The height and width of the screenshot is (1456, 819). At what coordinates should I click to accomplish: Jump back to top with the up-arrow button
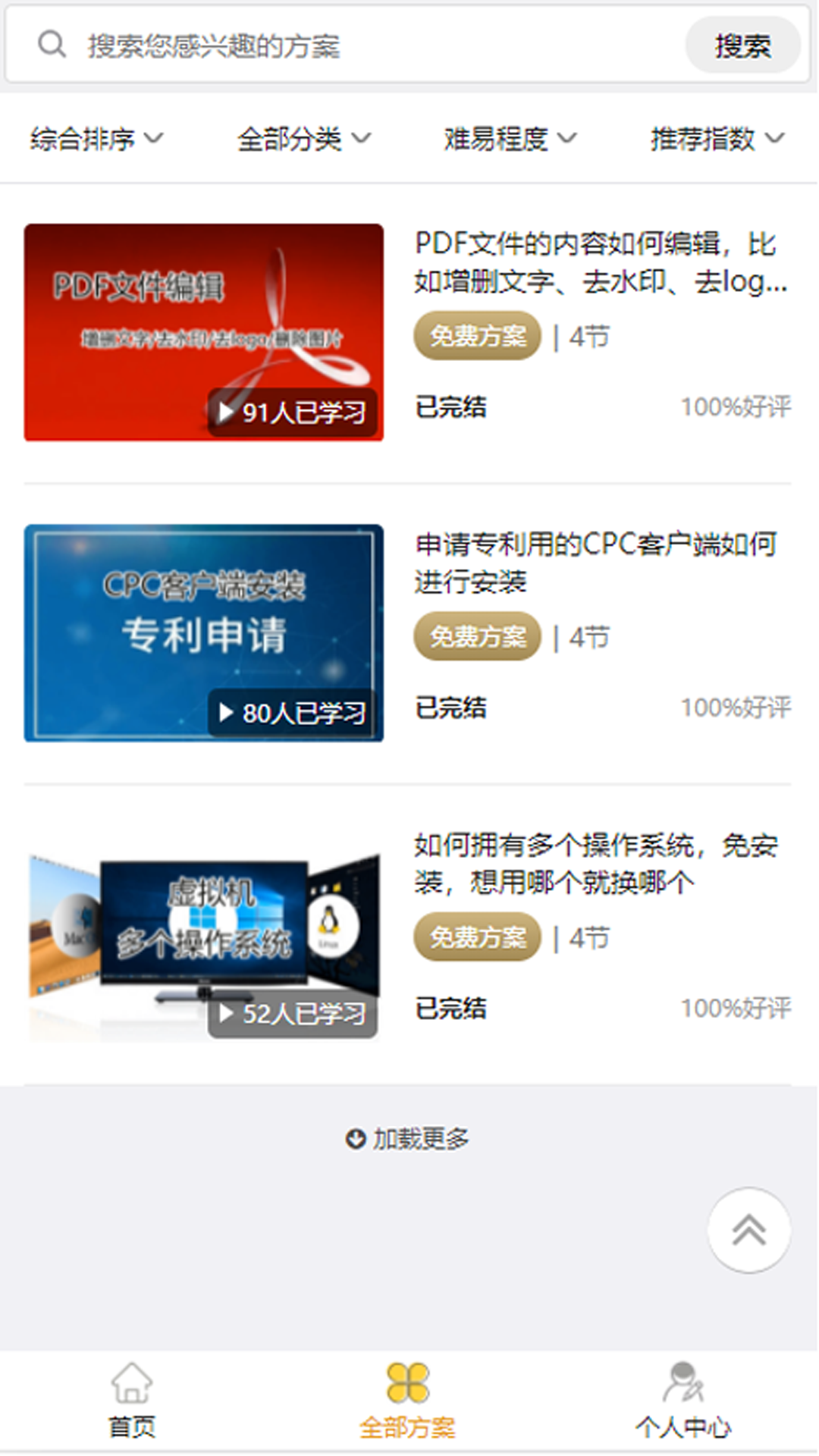pyautogui.click(x=748, y=1230)
